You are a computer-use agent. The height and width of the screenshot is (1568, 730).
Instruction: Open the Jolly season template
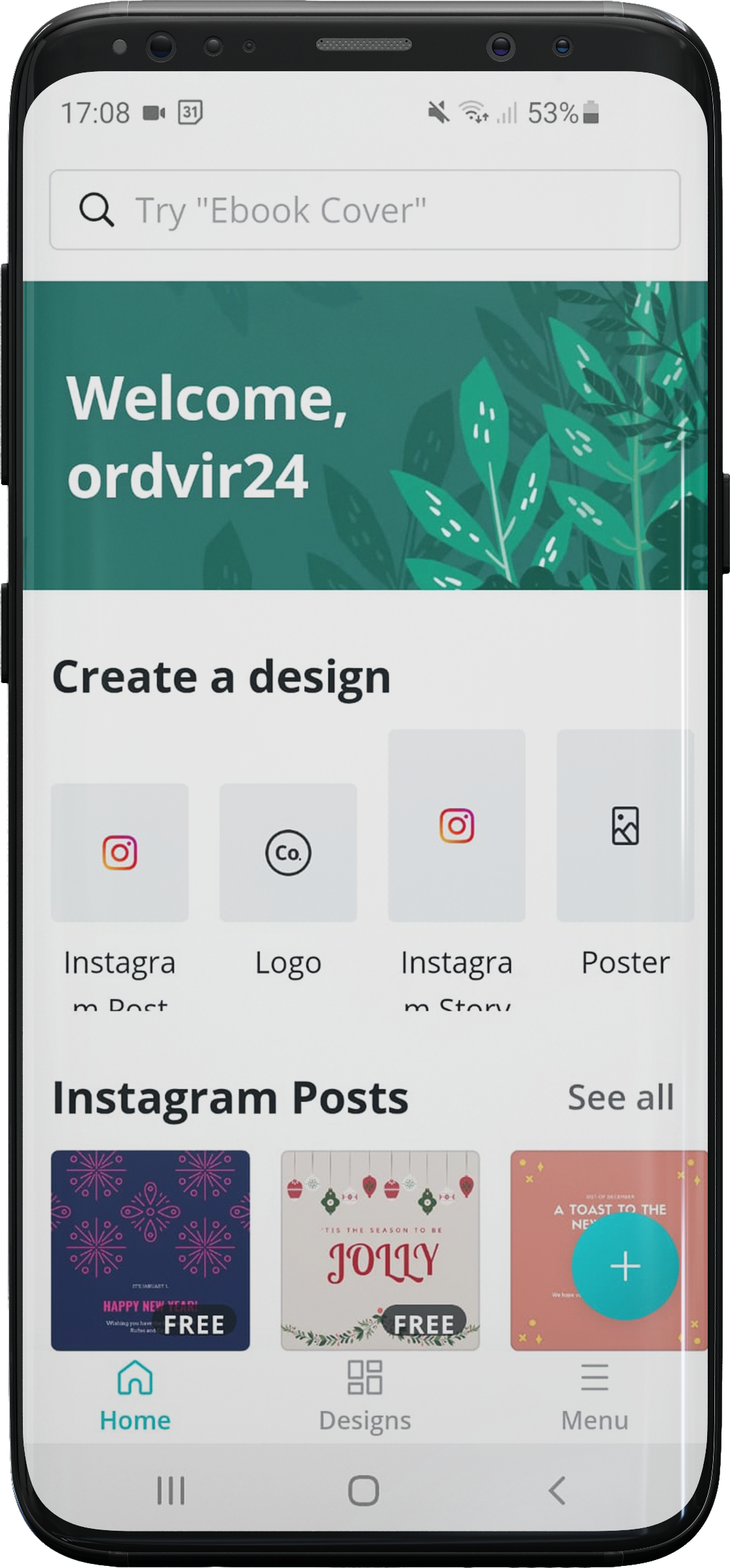pyautogui.click(x=380, y=1249)
